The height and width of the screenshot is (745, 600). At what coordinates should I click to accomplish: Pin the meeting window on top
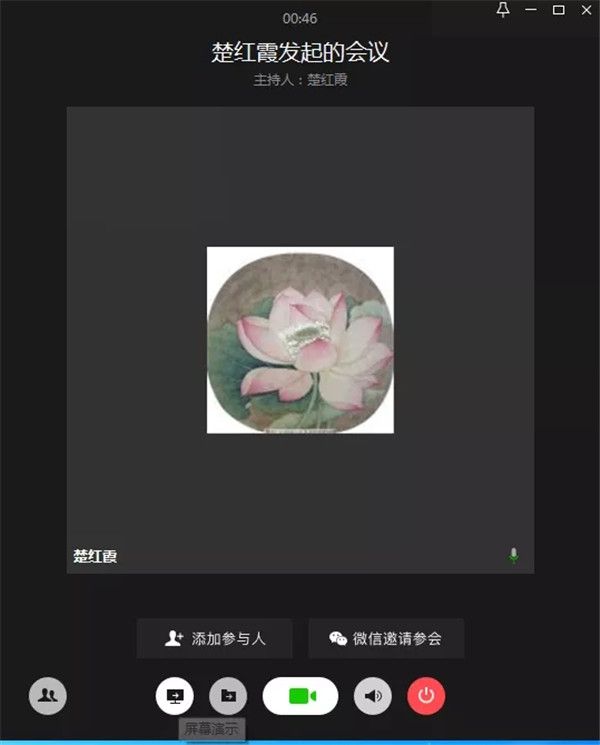click(503, 10)
